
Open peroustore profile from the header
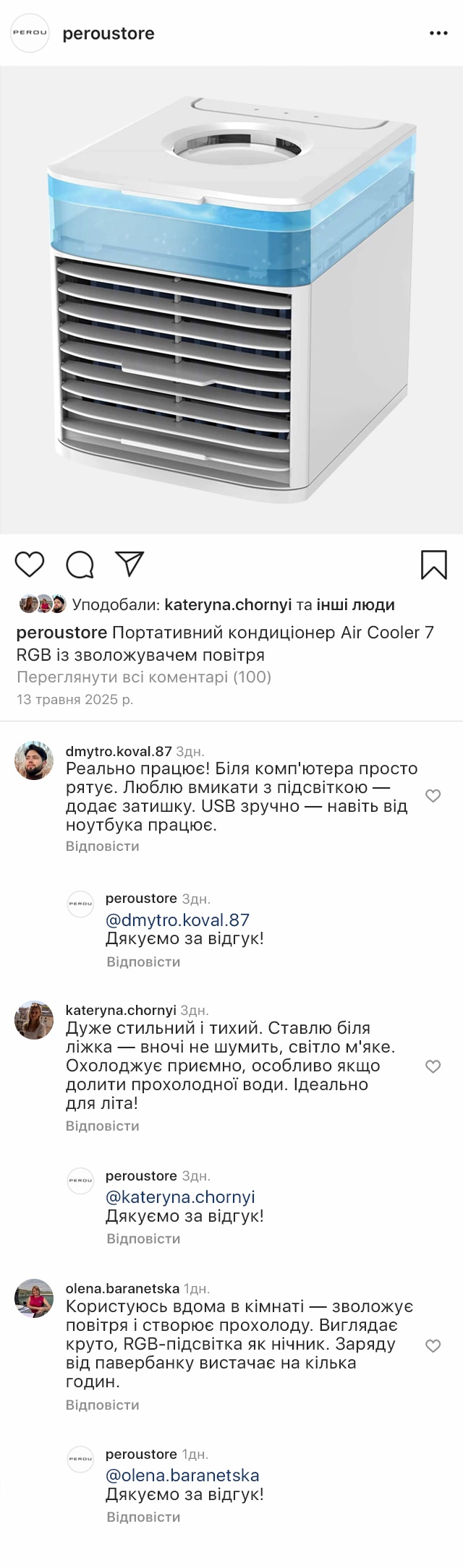point(109,33)
